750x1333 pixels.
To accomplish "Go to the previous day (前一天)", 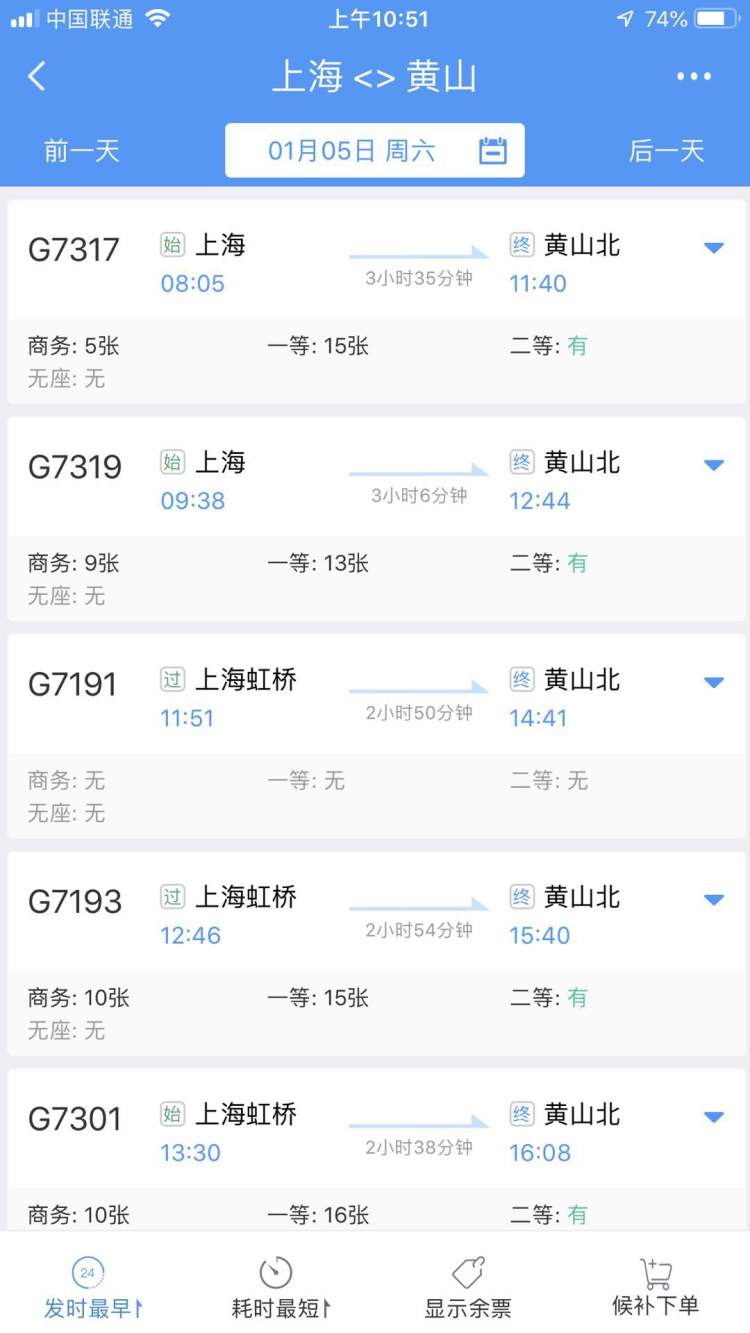I will 82,151.
